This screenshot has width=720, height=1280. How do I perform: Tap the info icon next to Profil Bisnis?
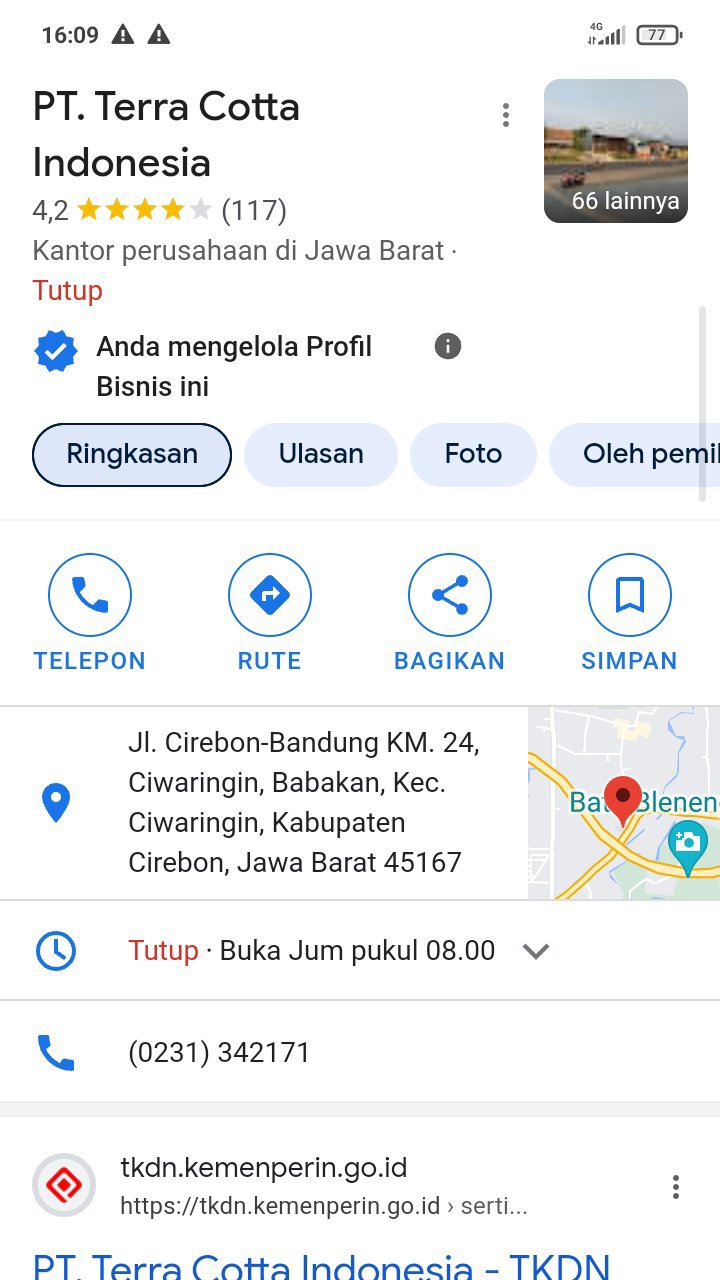point(448,346)
